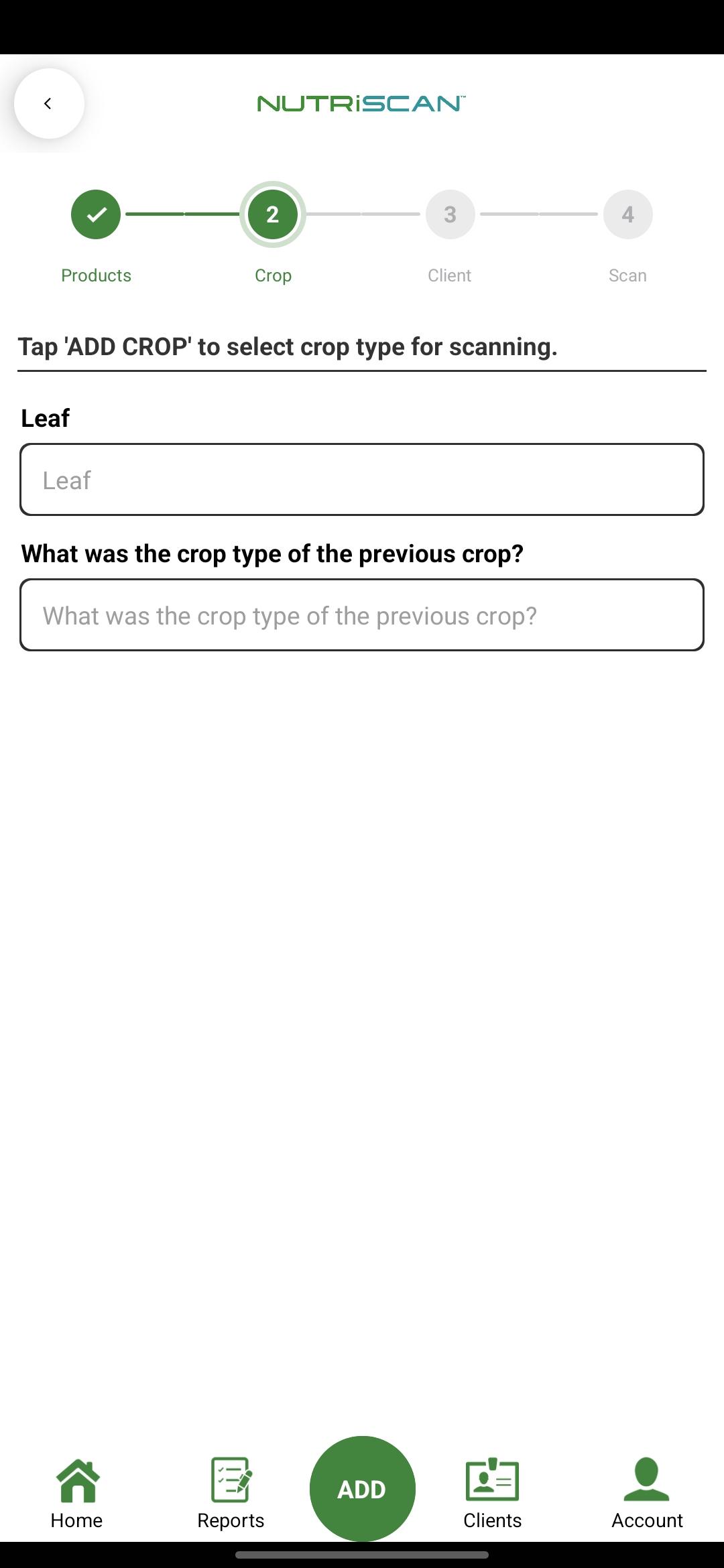Image resolution: width=724 pixels, height=1568 pixels.
Task: Tap the Leaf input field
Action: 362,479
